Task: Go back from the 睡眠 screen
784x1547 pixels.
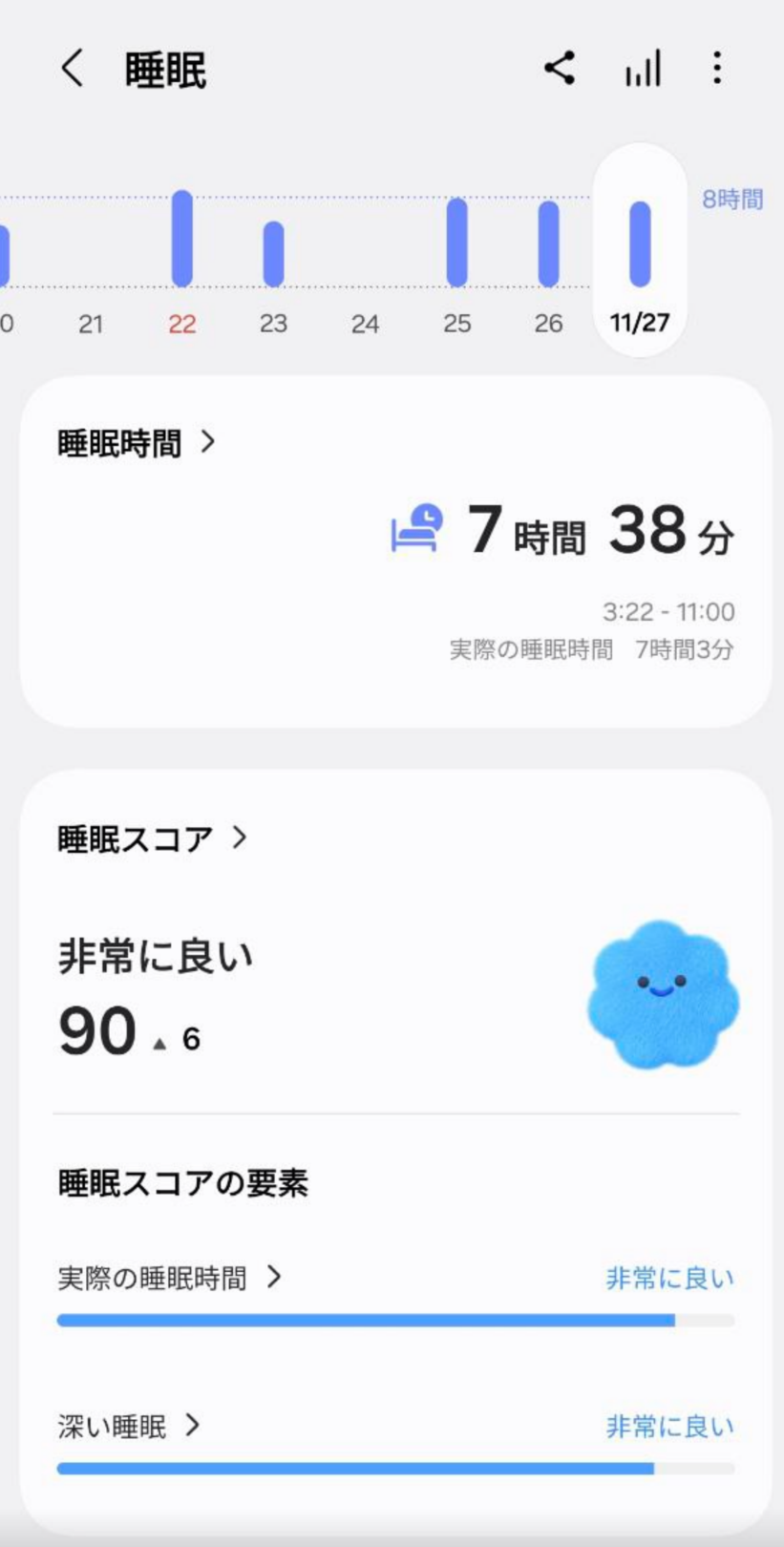Action: [73, 69]
